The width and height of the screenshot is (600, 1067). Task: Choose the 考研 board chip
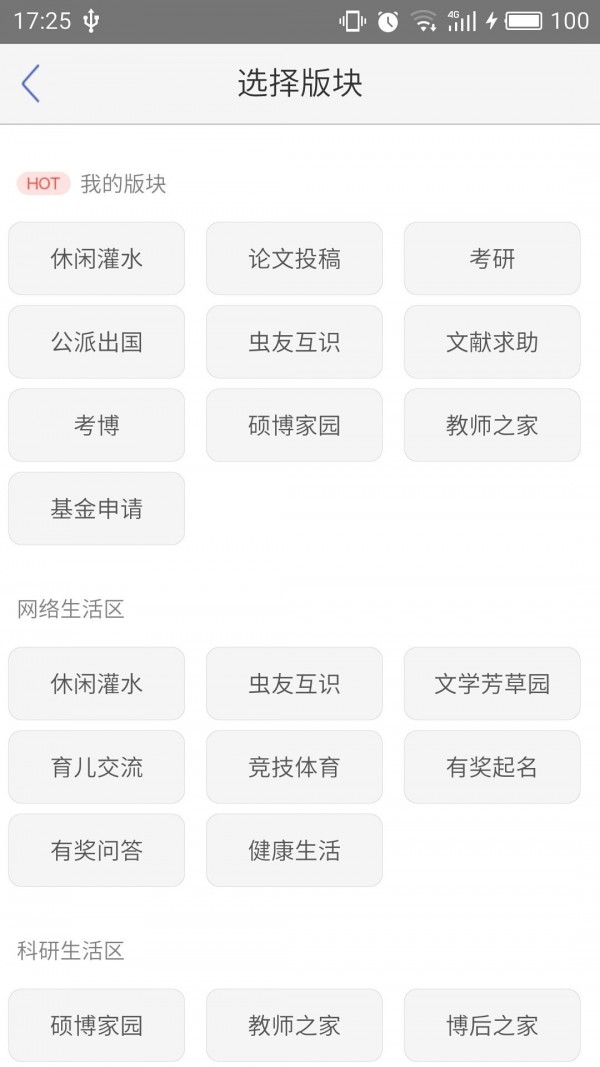(492, 259)
